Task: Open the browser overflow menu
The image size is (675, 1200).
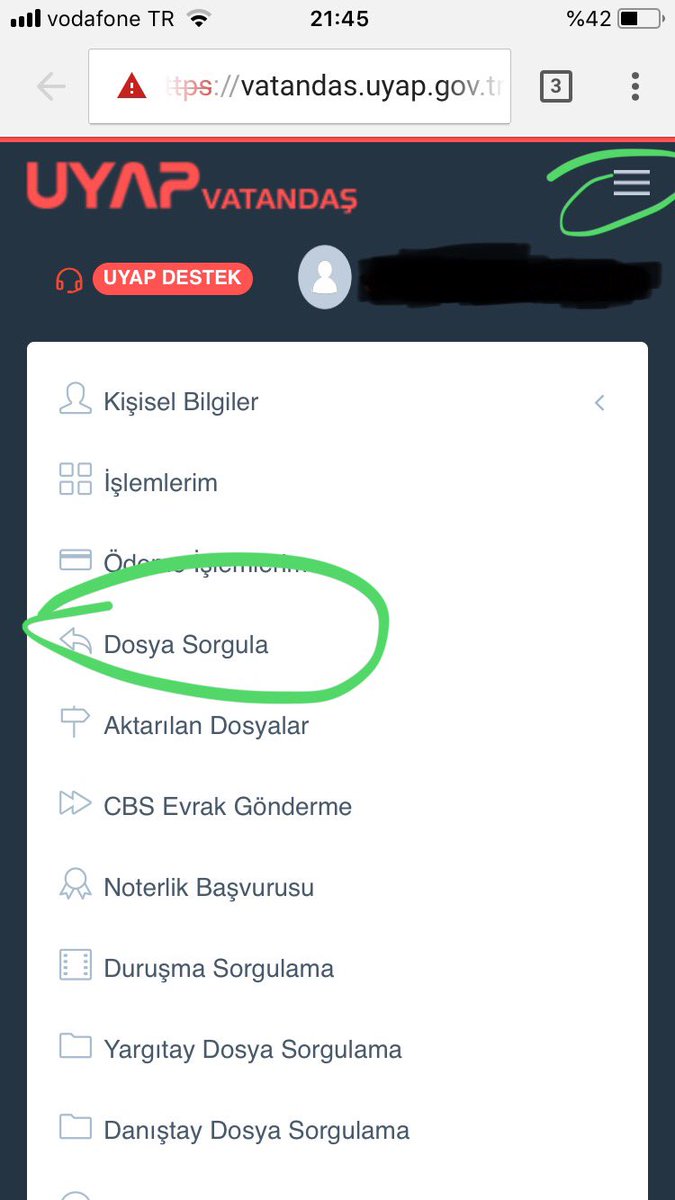Action: (x=635, y=87)
